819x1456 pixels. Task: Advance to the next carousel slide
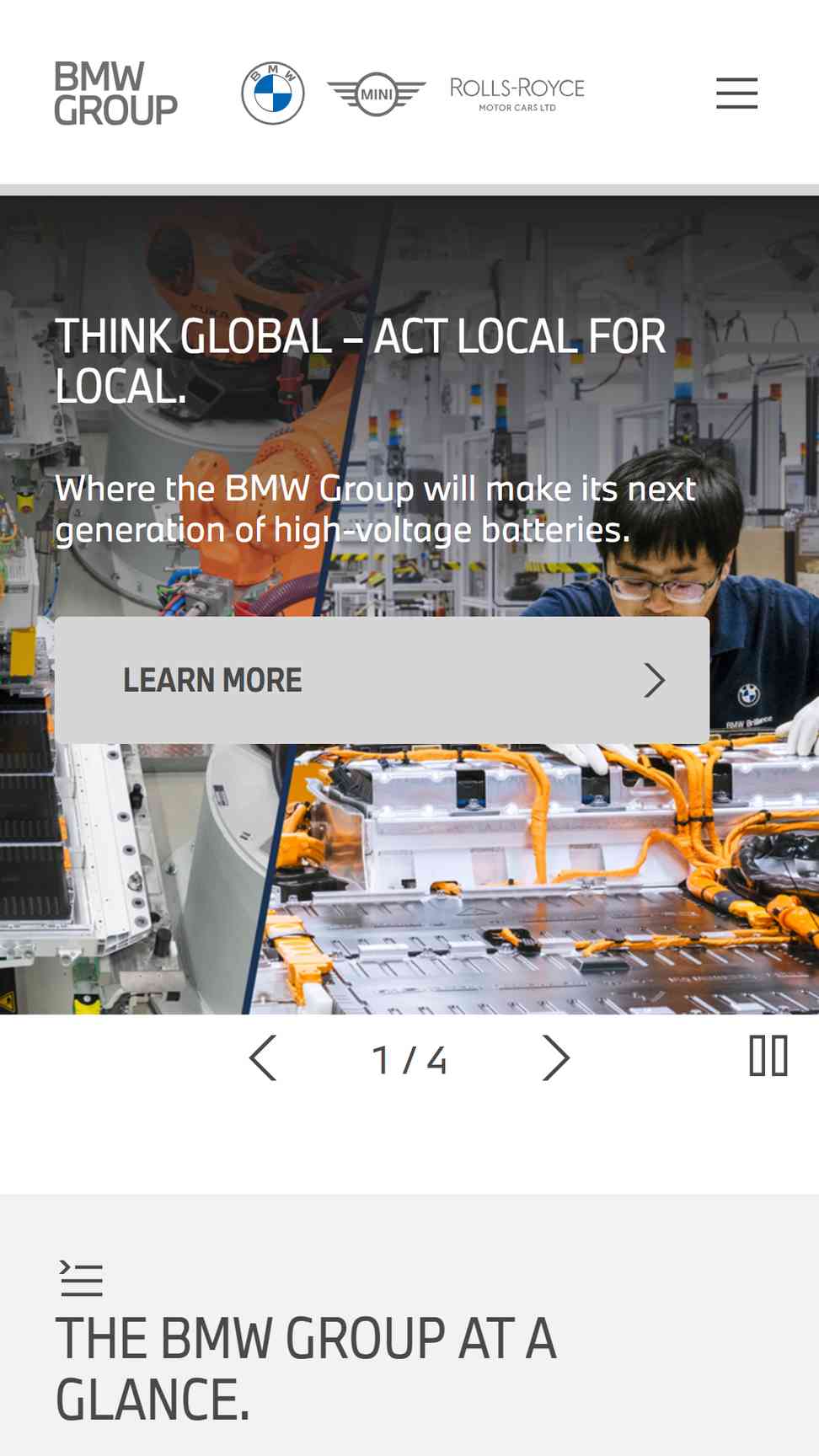[x=555, y=1058]
